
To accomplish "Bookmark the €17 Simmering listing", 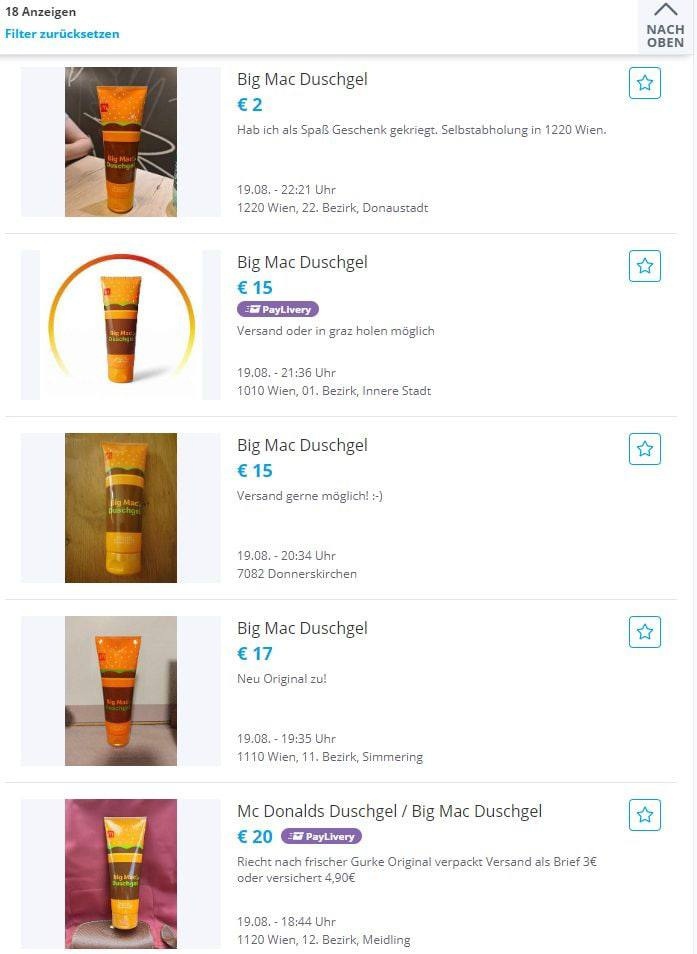I will pyautogui.click(x=645, y=632).
